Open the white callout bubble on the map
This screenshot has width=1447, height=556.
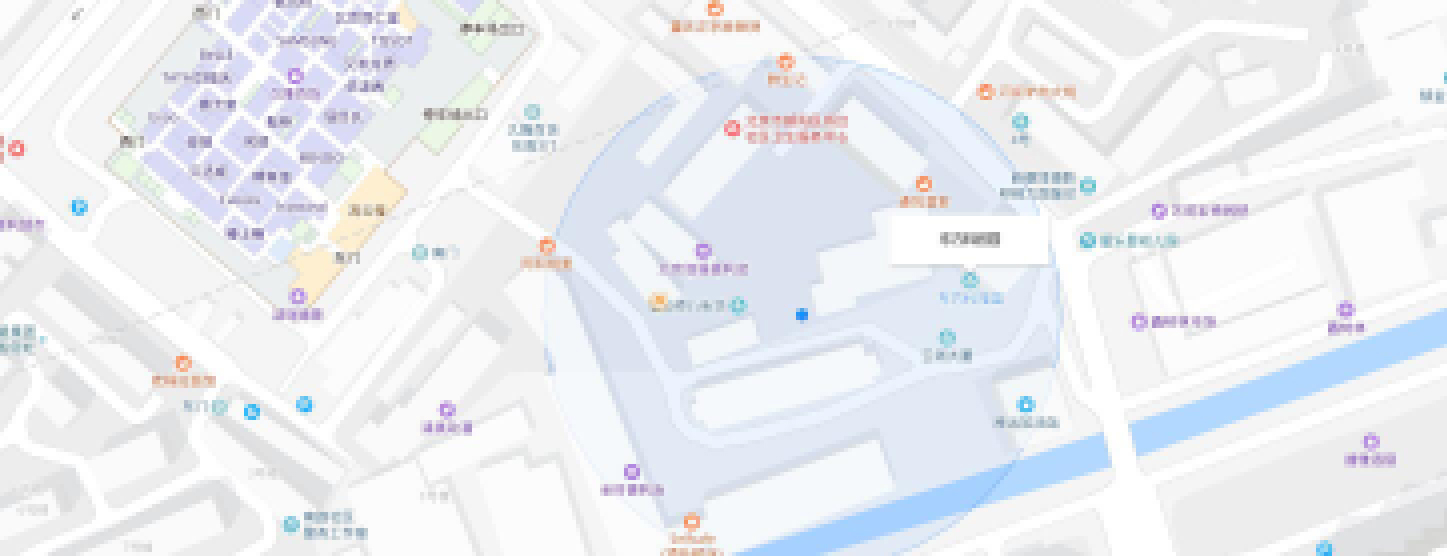click(x=969, y=239)
